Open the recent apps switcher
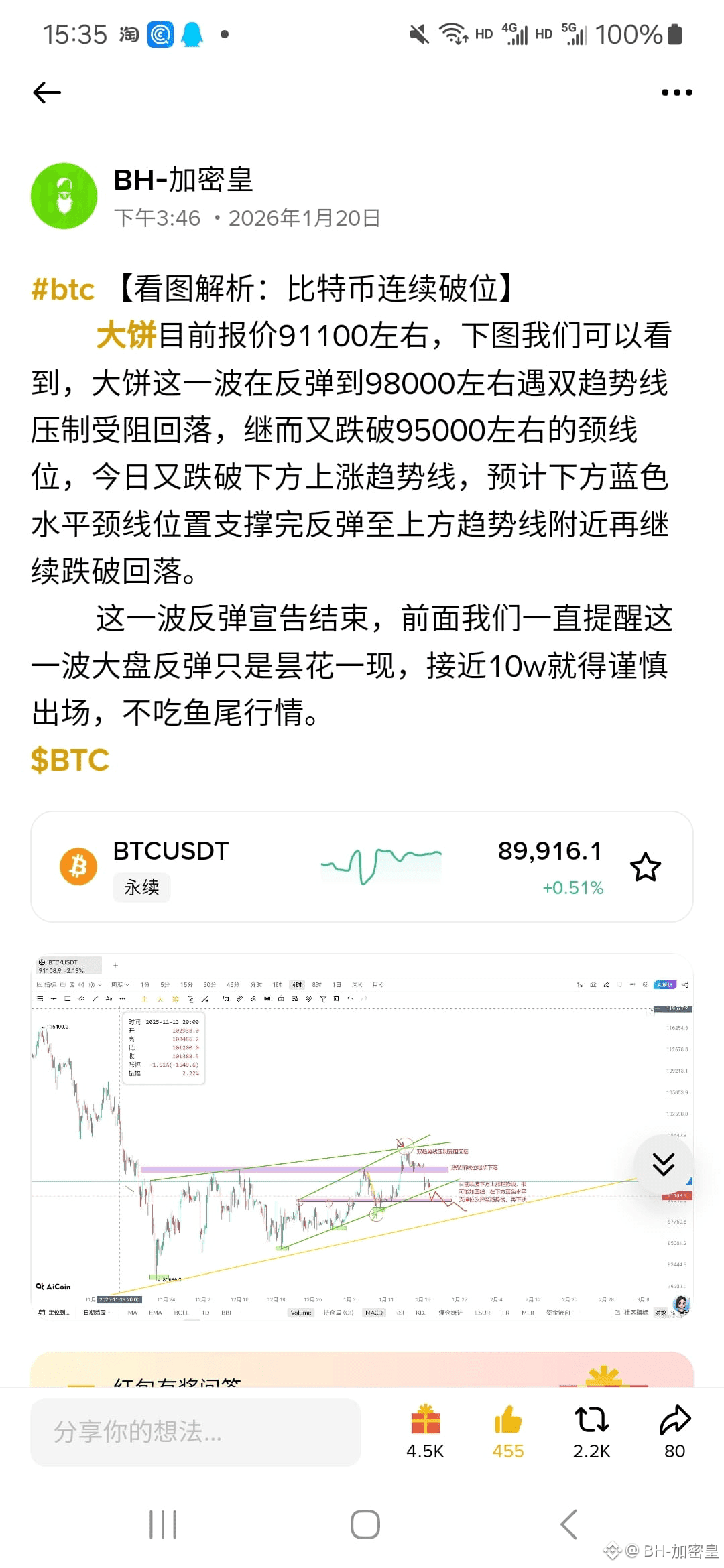The height and width of the screenshot is (1568, 724). [x=163, y=1524]
